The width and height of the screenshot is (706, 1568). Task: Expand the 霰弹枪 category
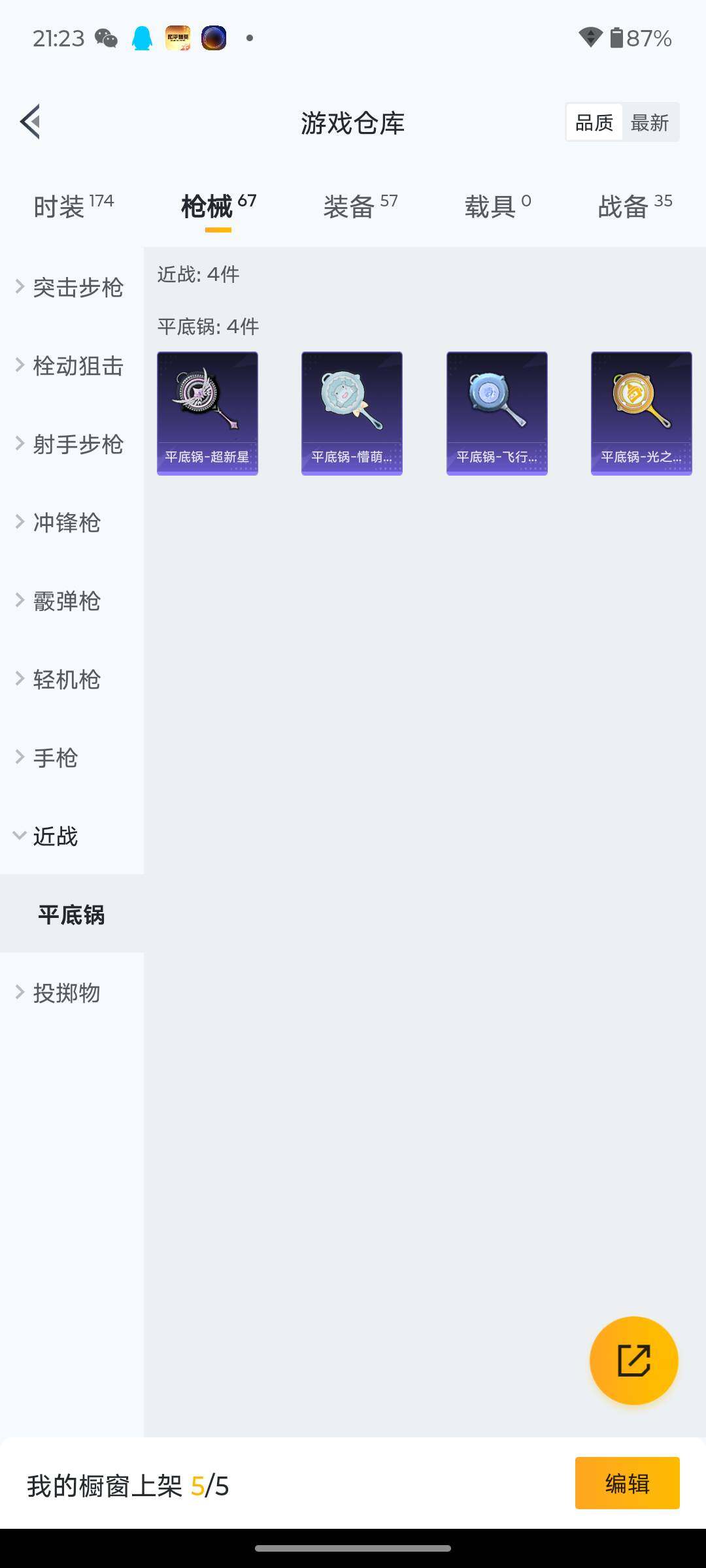point(65,601)
